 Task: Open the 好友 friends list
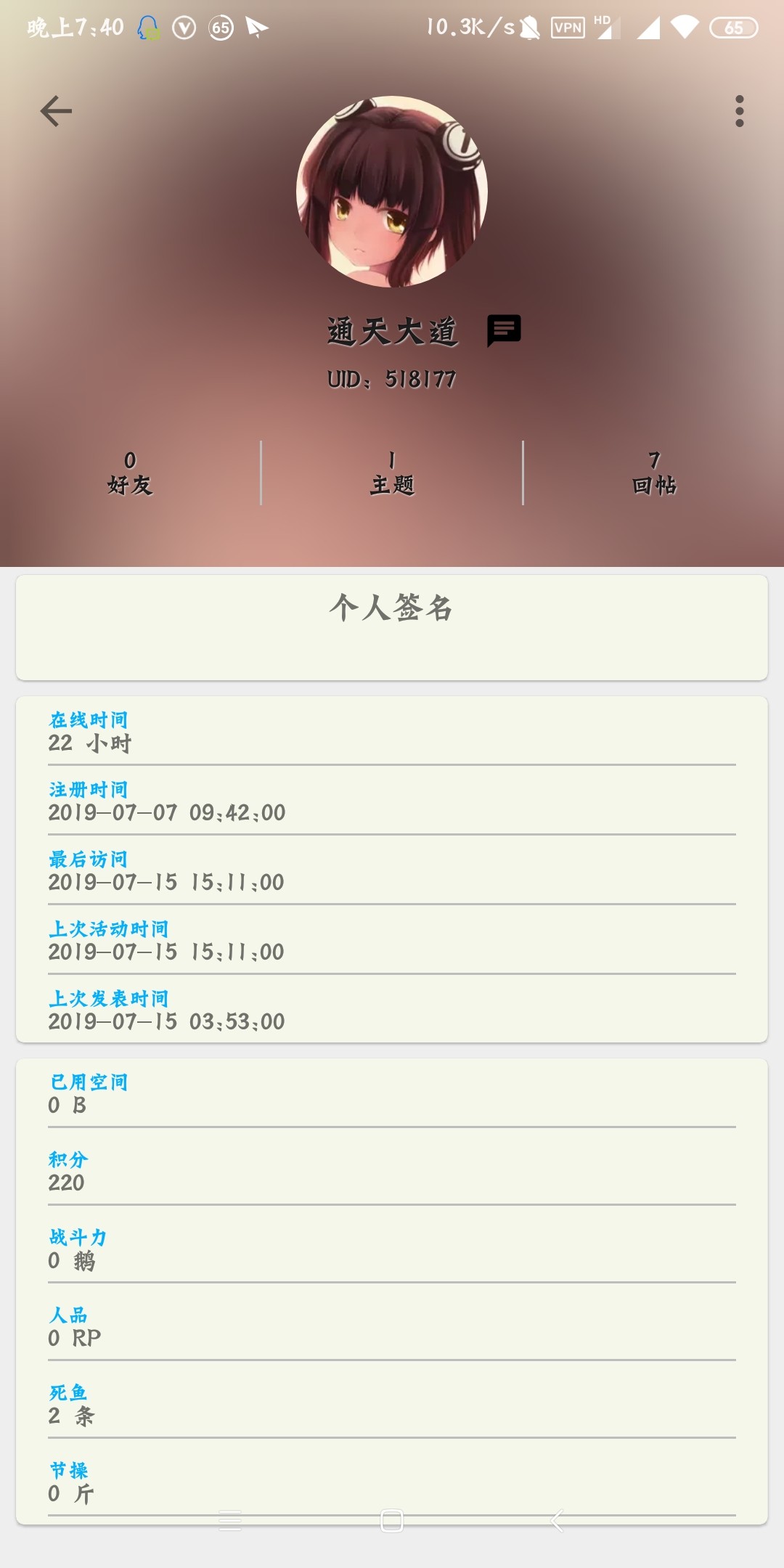[130, 473]
